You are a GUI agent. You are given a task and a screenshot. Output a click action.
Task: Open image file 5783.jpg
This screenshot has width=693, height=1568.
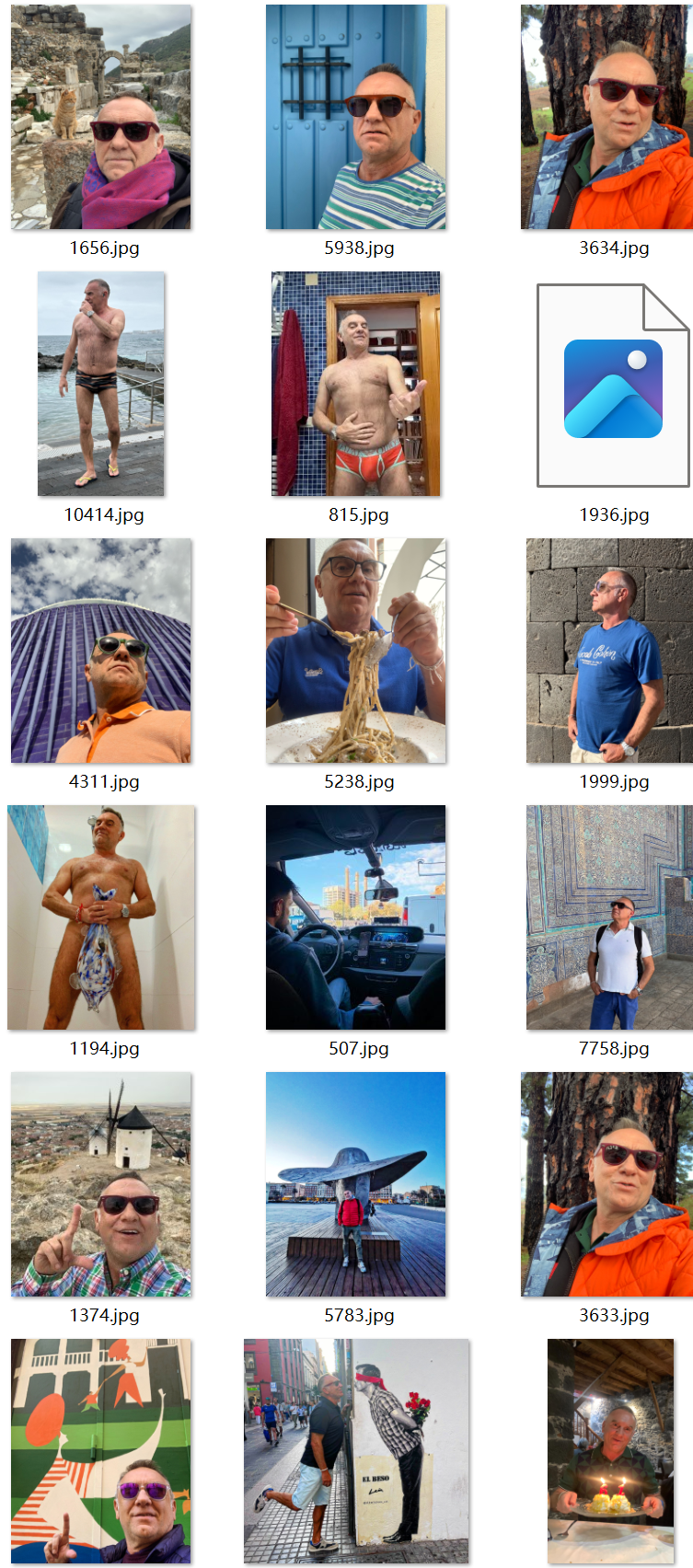(356, 1184)
